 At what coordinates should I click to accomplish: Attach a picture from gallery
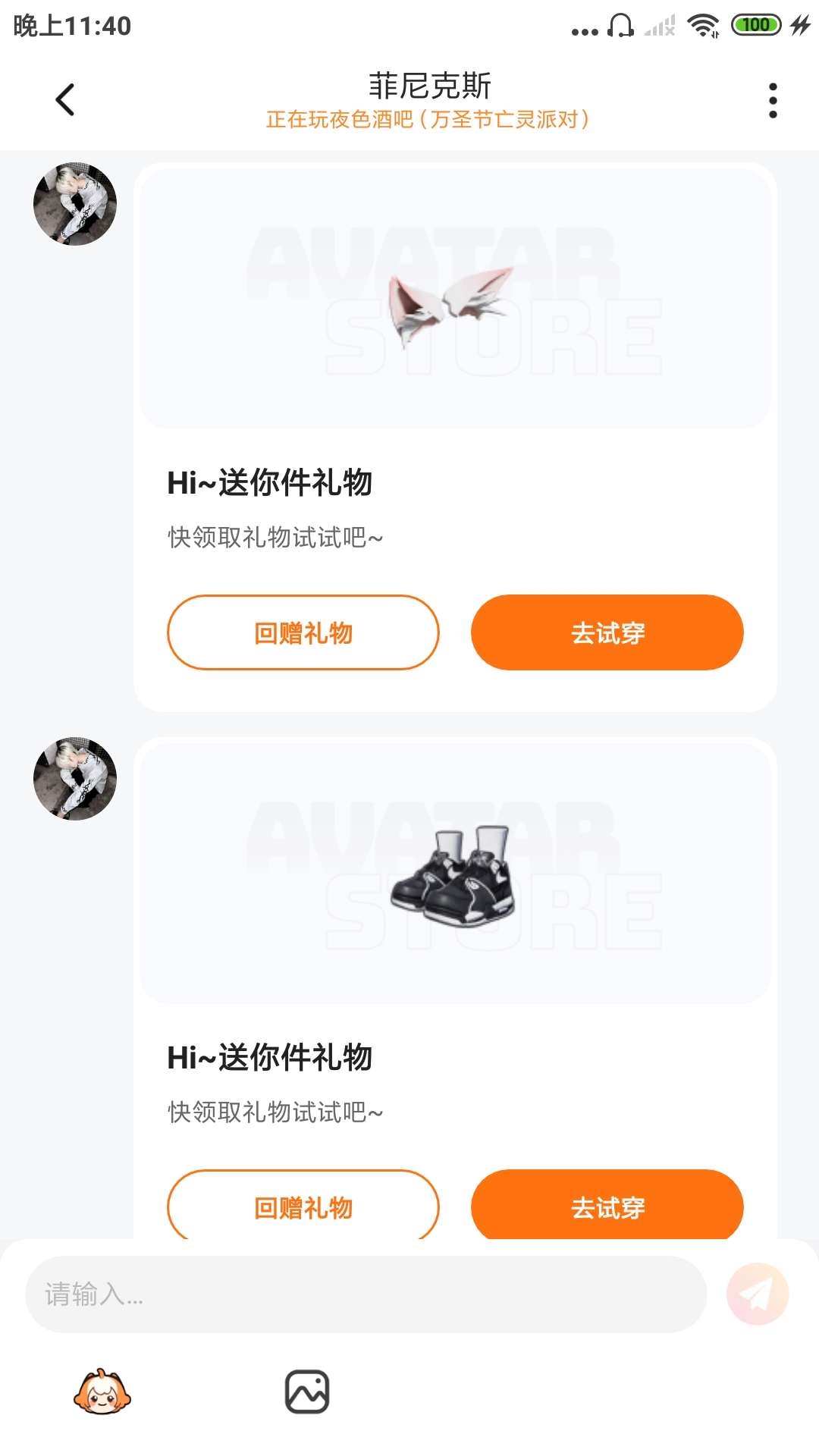[307, 1392]
